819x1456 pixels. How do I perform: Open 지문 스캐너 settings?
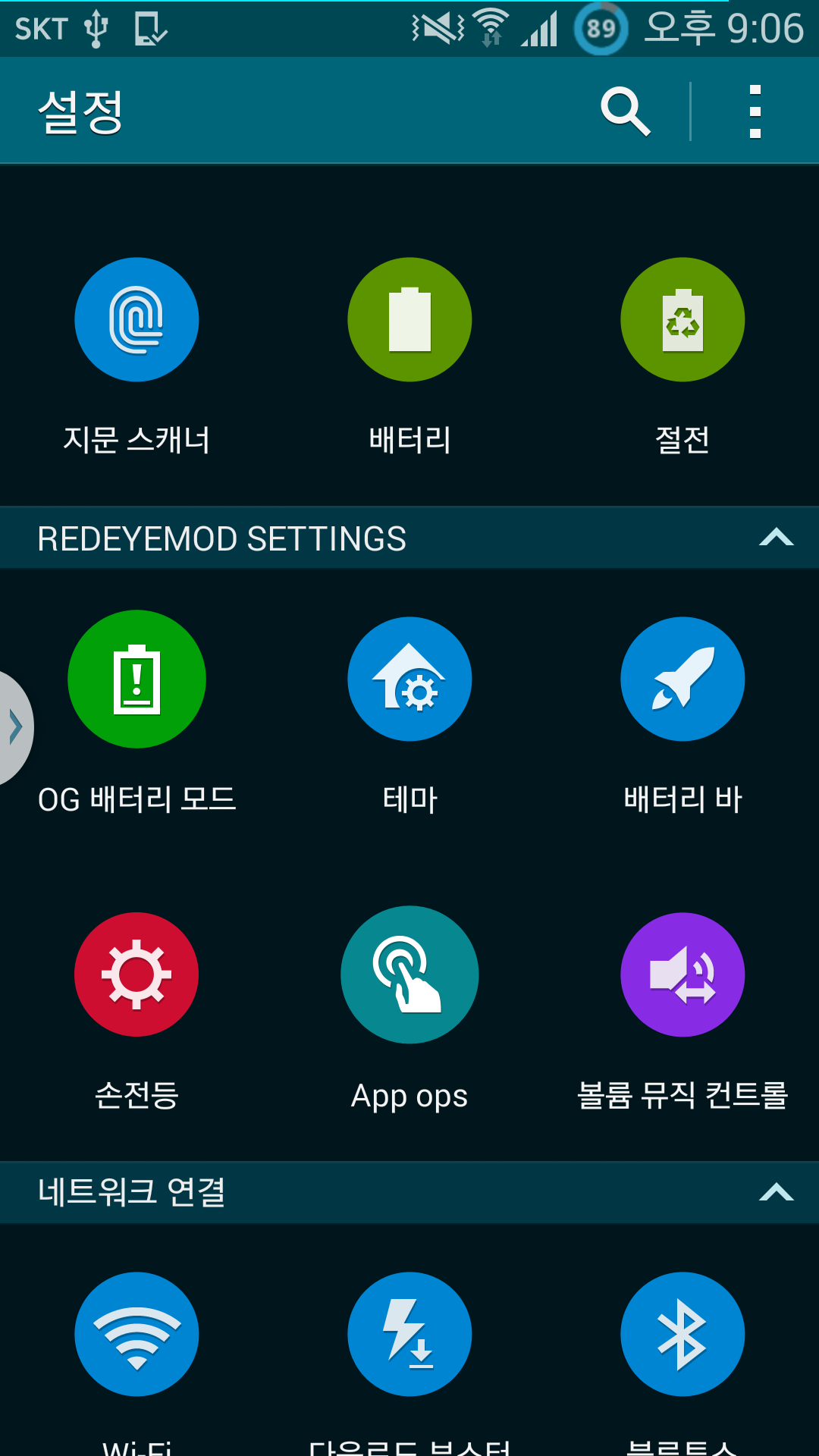tap(136, 319)
